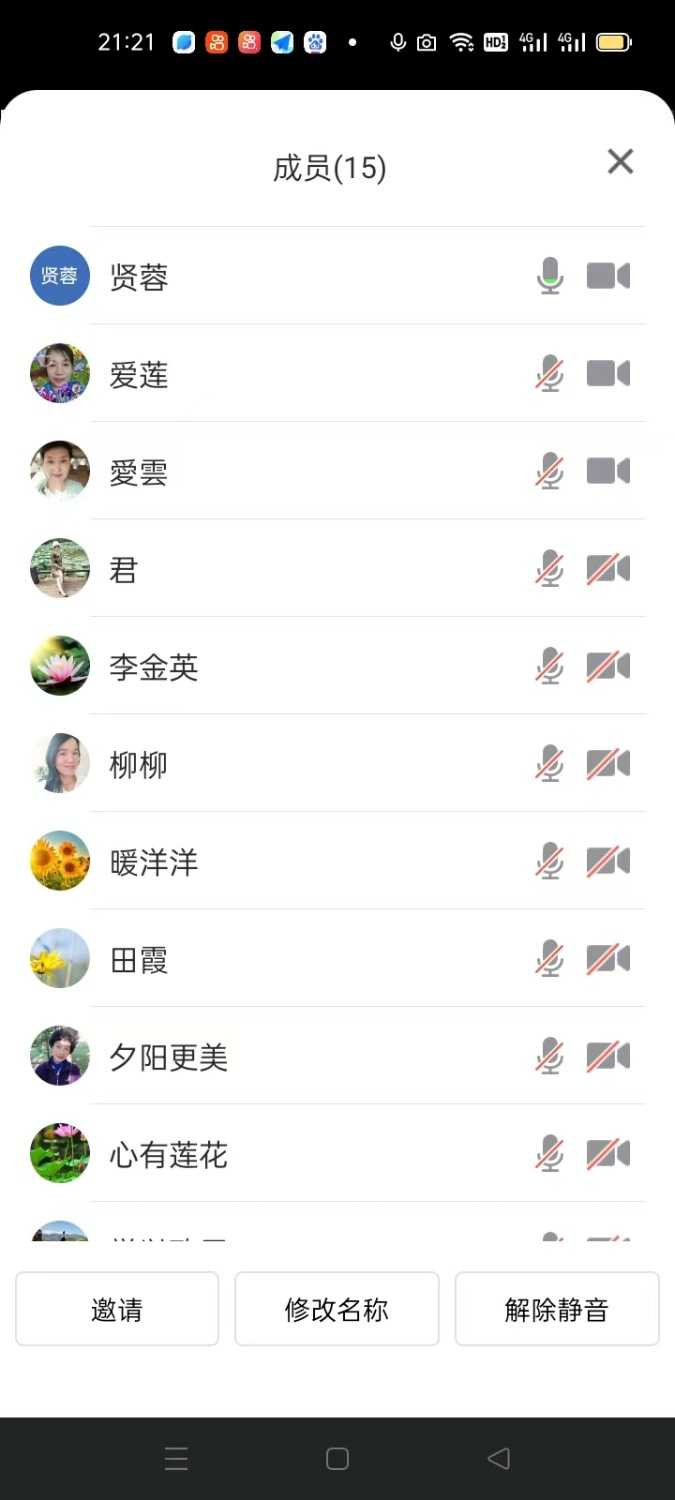Screen dimensions: 675x1500
Task: Tap 爱莲's camera icon
Action: click(x=608, y=373)
